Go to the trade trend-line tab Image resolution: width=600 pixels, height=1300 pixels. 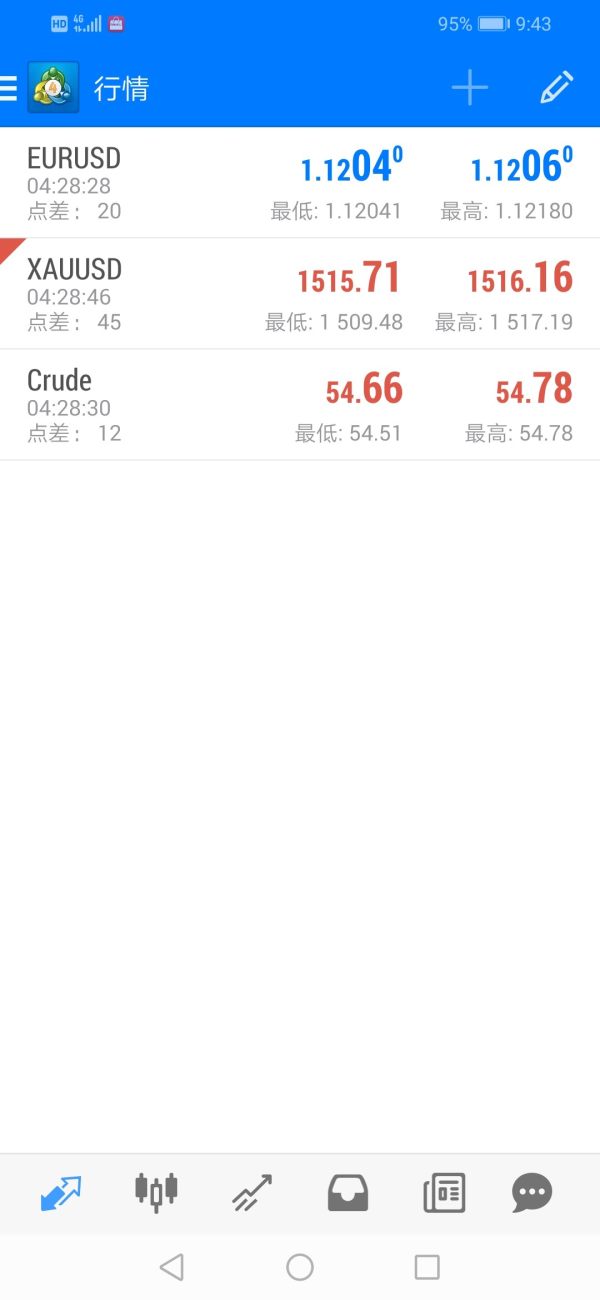pyautogui.click(x=252, y=1192)
